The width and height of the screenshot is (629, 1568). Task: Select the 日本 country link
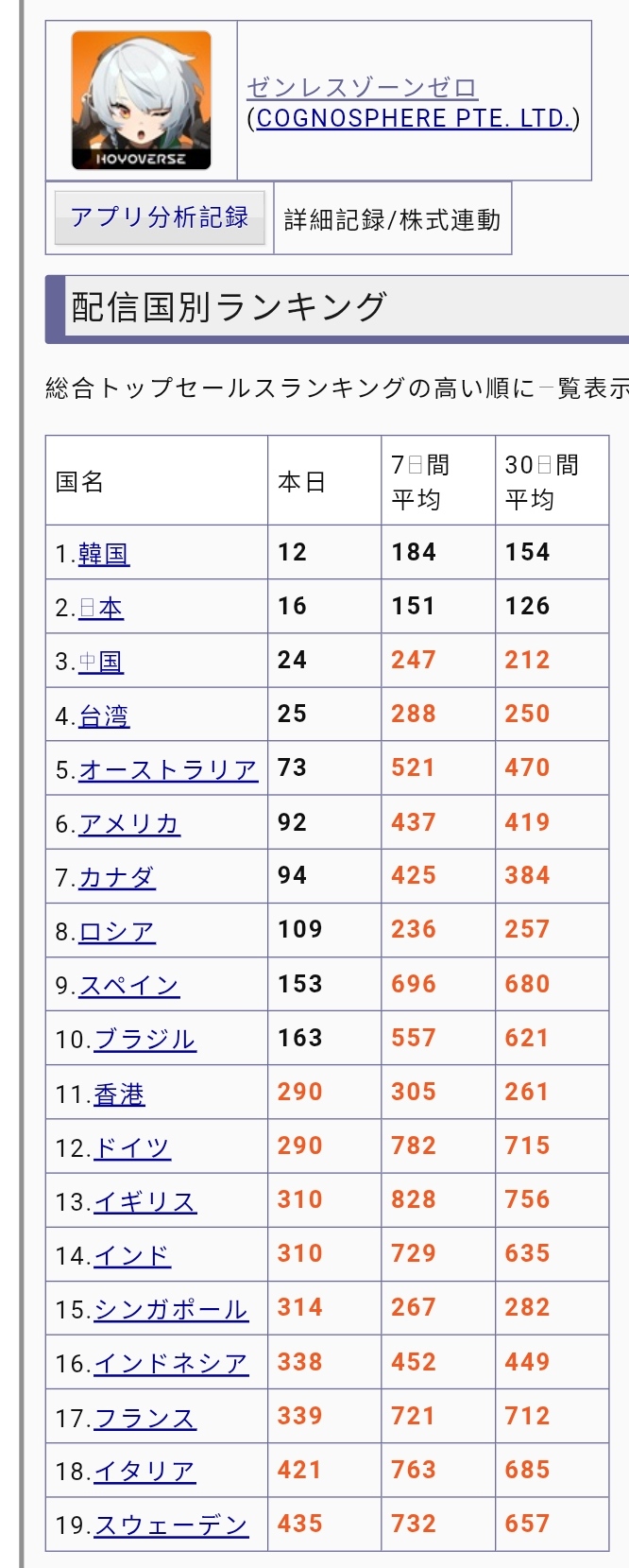tap(101, 608)
